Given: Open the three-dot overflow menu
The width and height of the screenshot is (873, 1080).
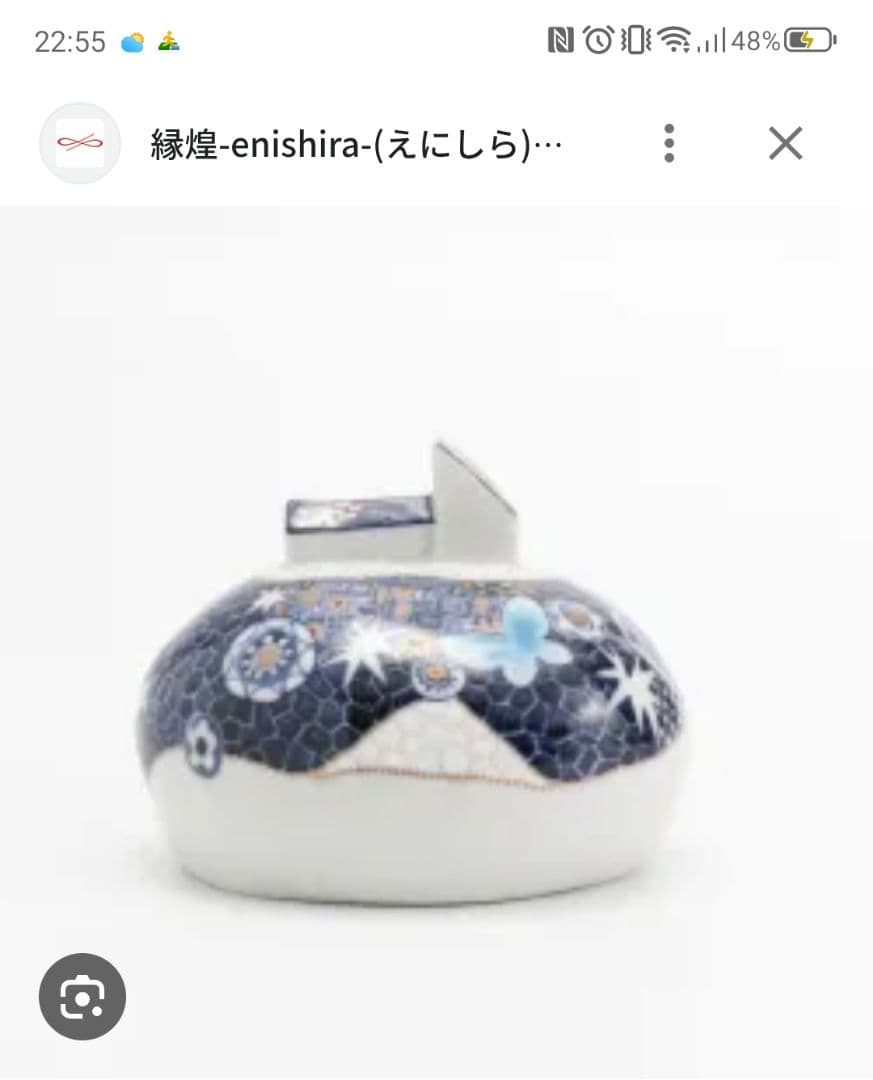Looking at the screenshot, I should (x=668, y=142).
